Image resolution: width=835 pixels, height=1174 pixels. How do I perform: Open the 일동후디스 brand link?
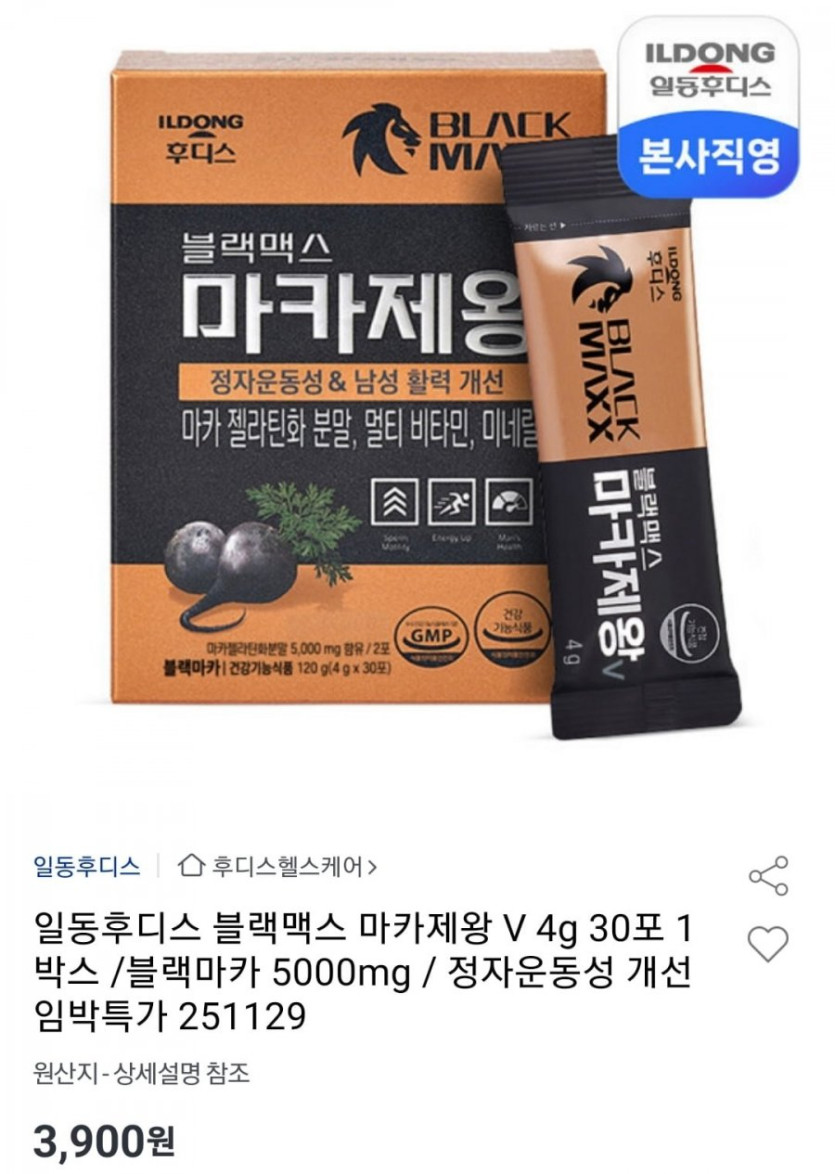tap(86, 866)
